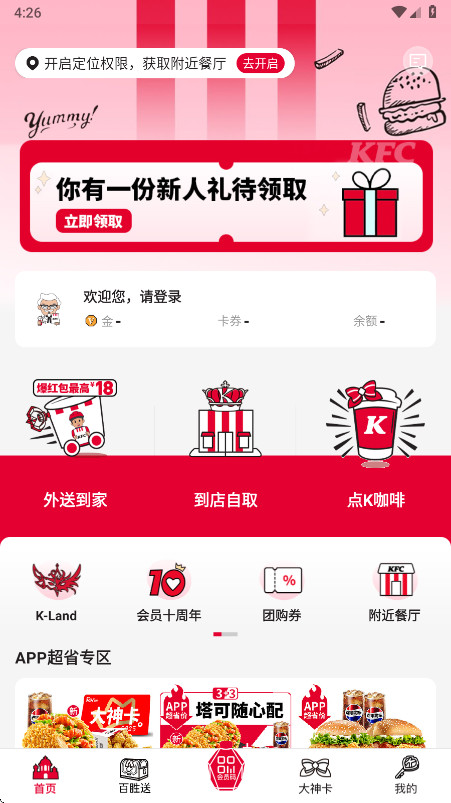Choose 到店自取 pickup option
The height and width of the screenshot is (803, 451).
[225, 500]
